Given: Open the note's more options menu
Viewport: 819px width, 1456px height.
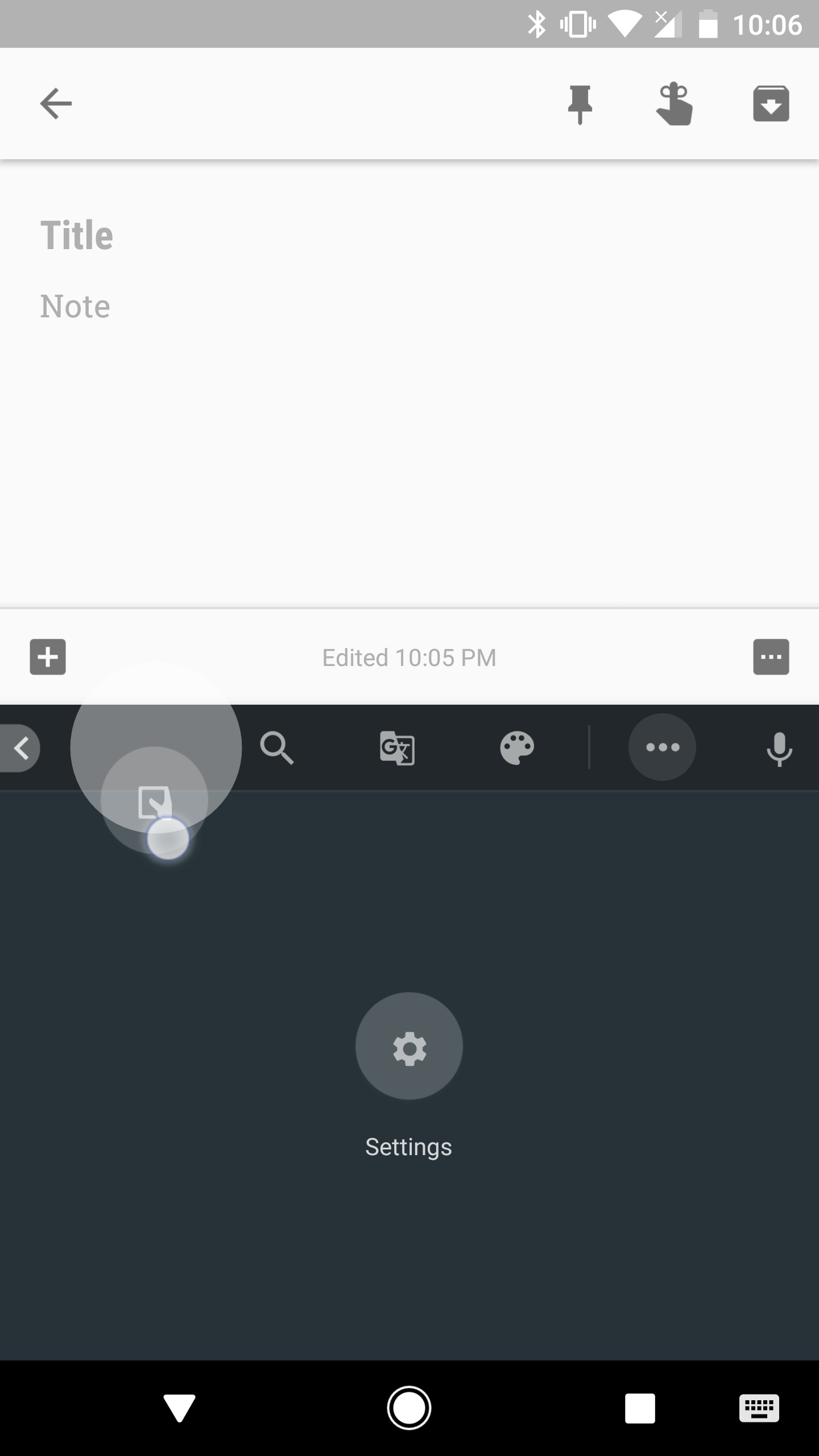Looking at the screenshot, I should click(771, 657).
